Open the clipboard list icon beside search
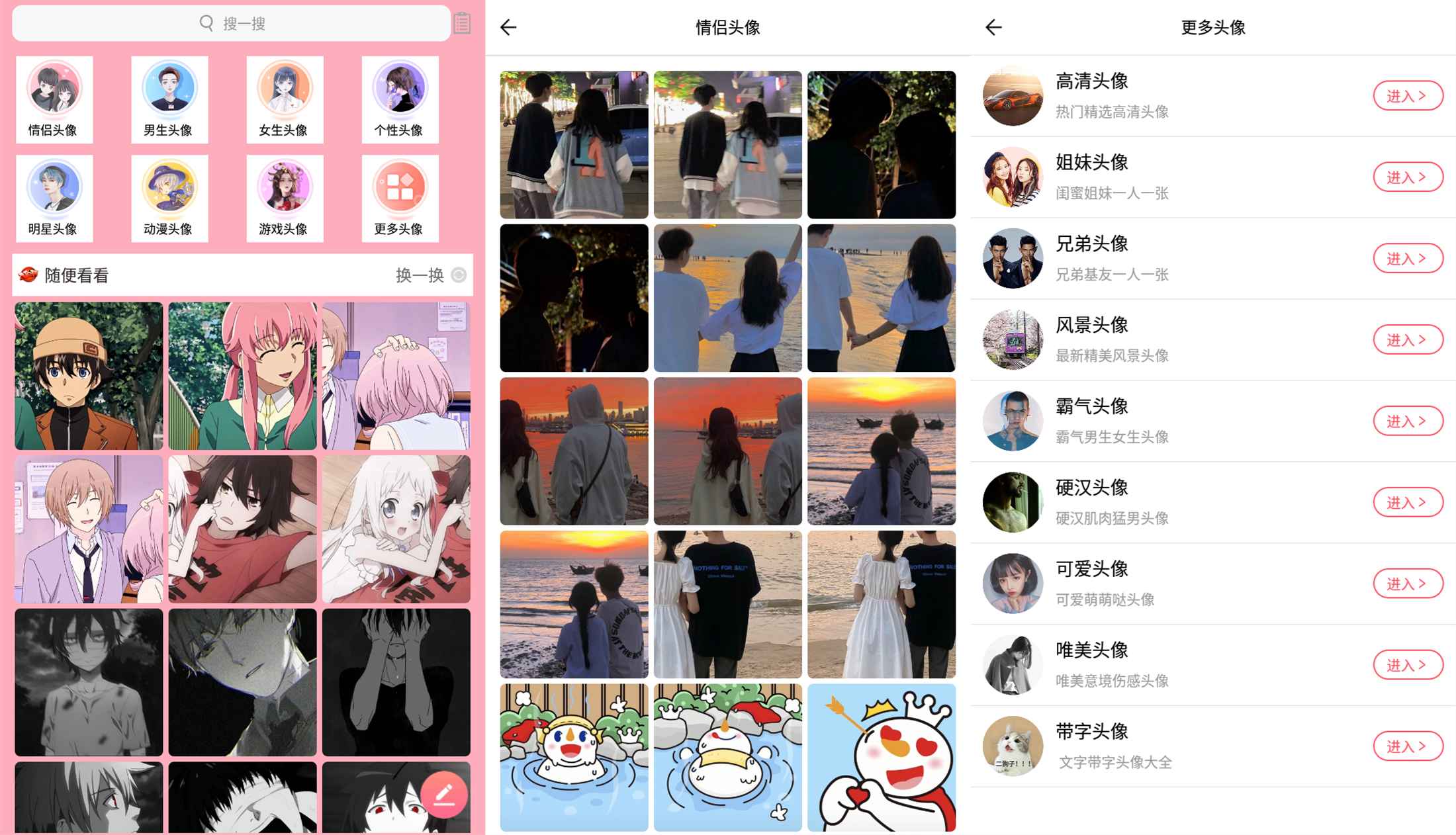This screenshot has width=1456, height=835. point(462,24)
